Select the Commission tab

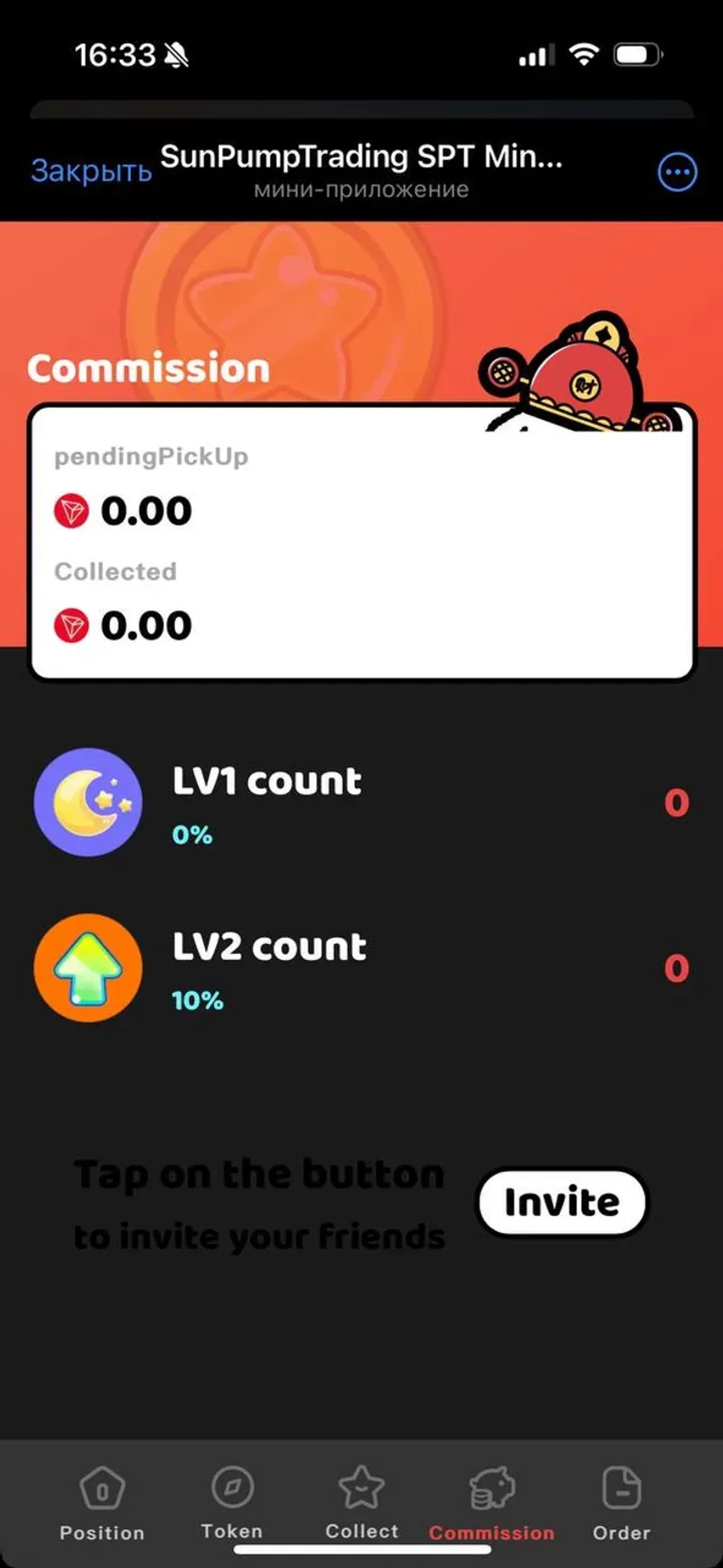(492, 1502)
